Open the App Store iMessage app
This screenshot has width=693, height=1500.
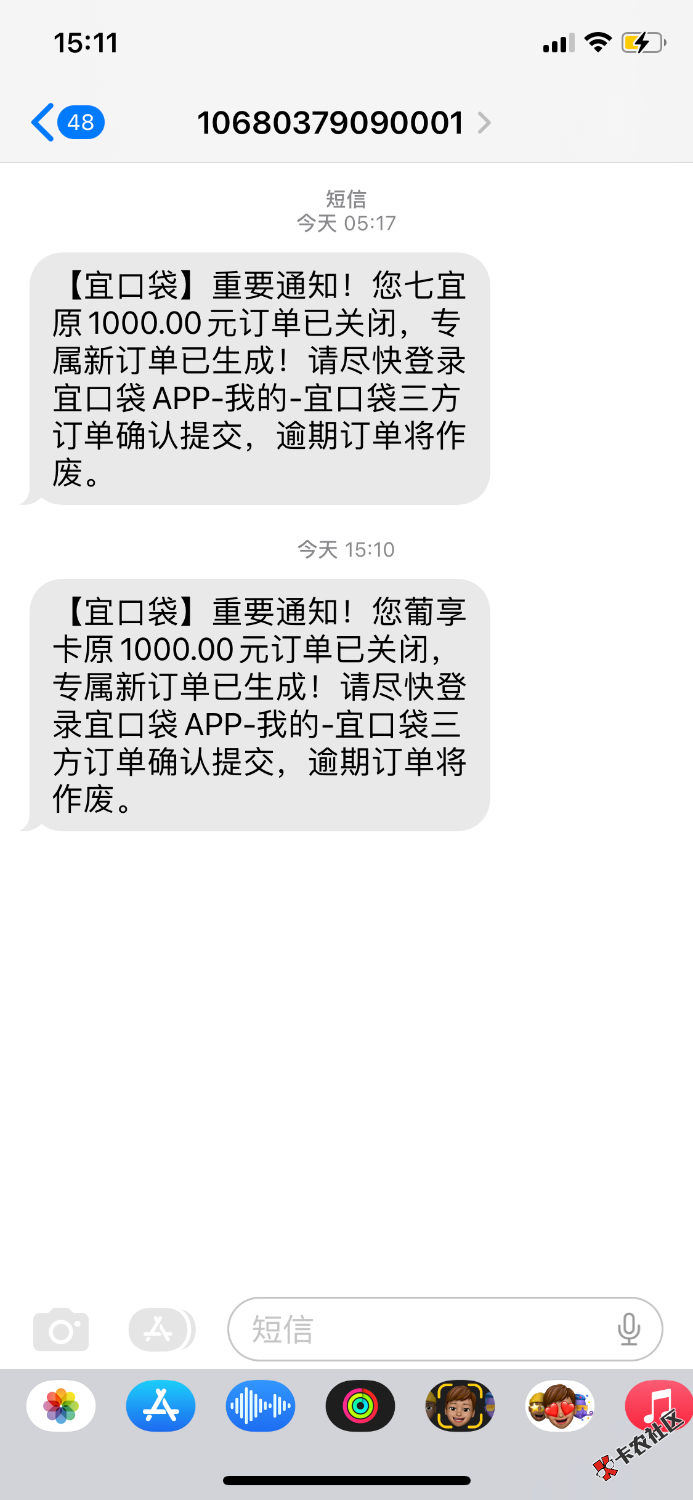160,1406
